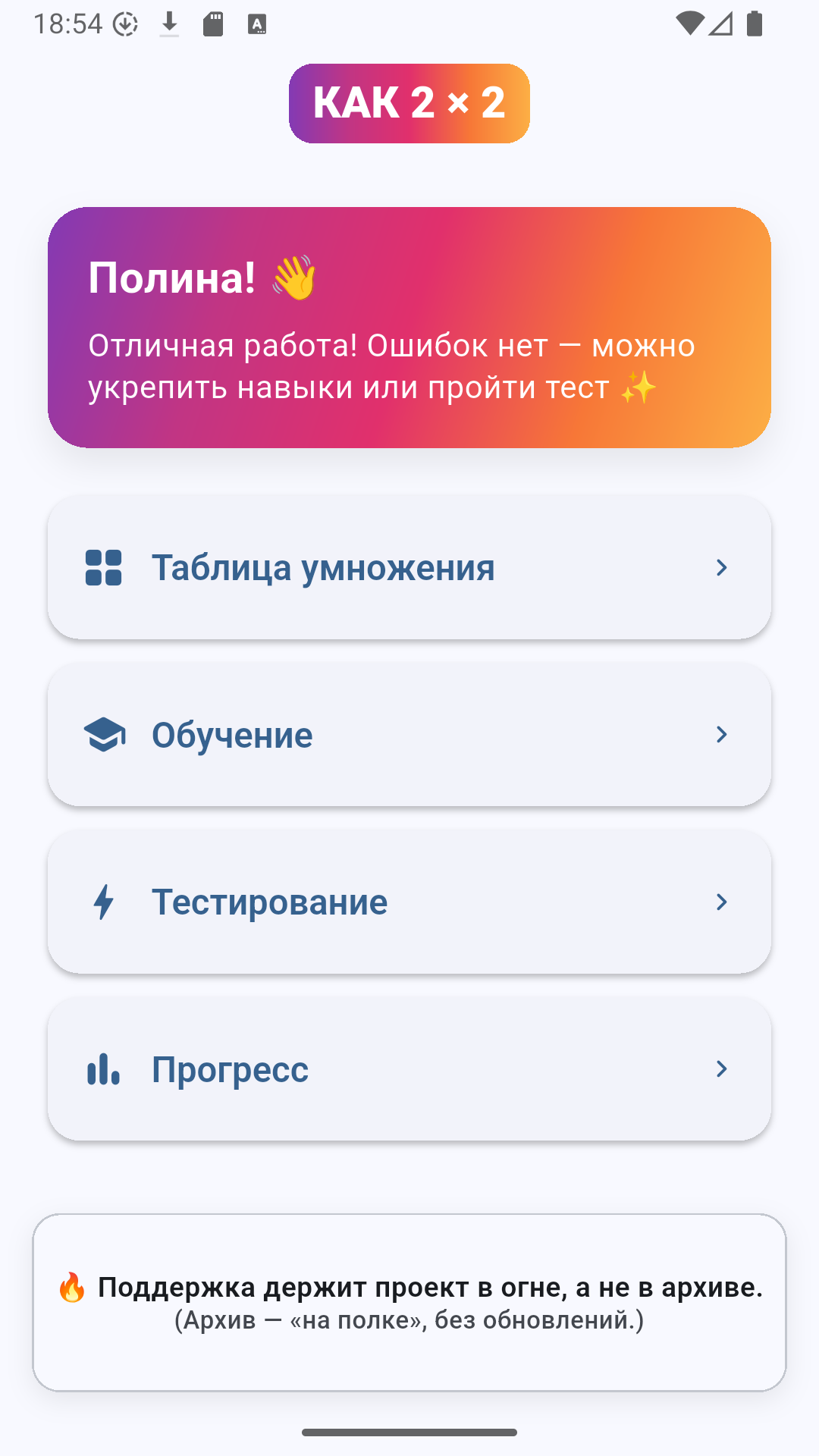
Task: Open the Обучение section
Action: [409, 734]
